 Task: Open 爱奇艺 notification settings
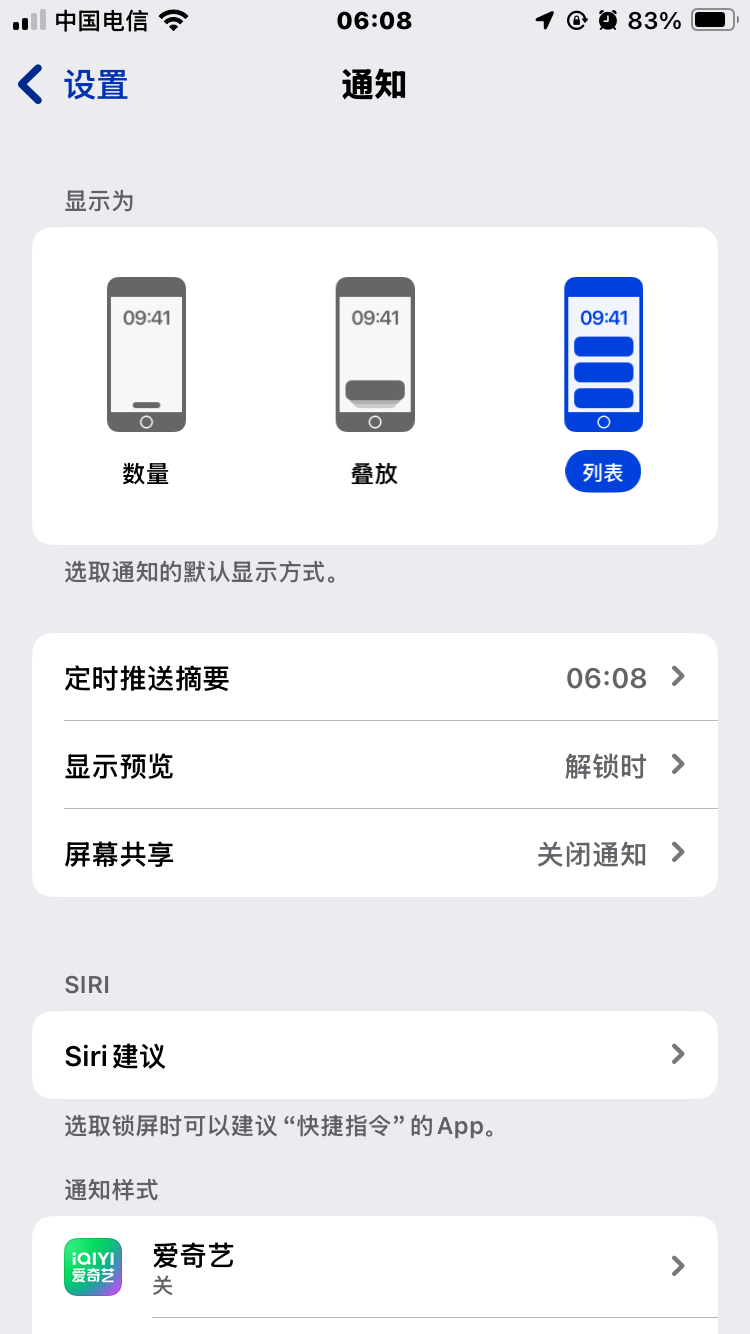coord(375,1266)
